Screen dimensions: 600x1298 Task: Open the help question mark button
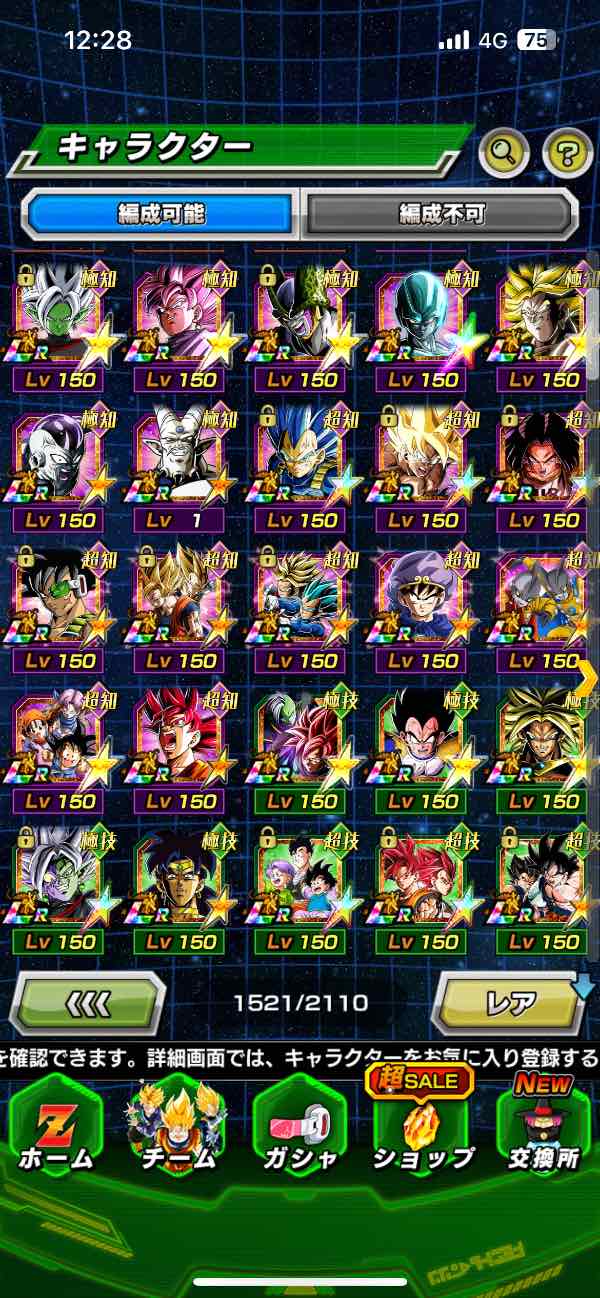click(x=567, y=153)
